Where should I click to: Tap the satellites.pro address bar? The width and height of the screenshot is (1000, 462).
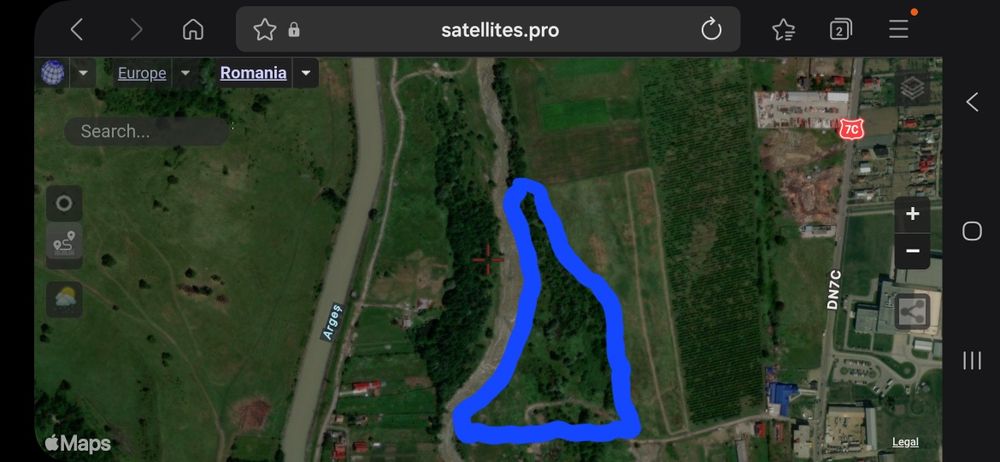(x=499, y=30)
